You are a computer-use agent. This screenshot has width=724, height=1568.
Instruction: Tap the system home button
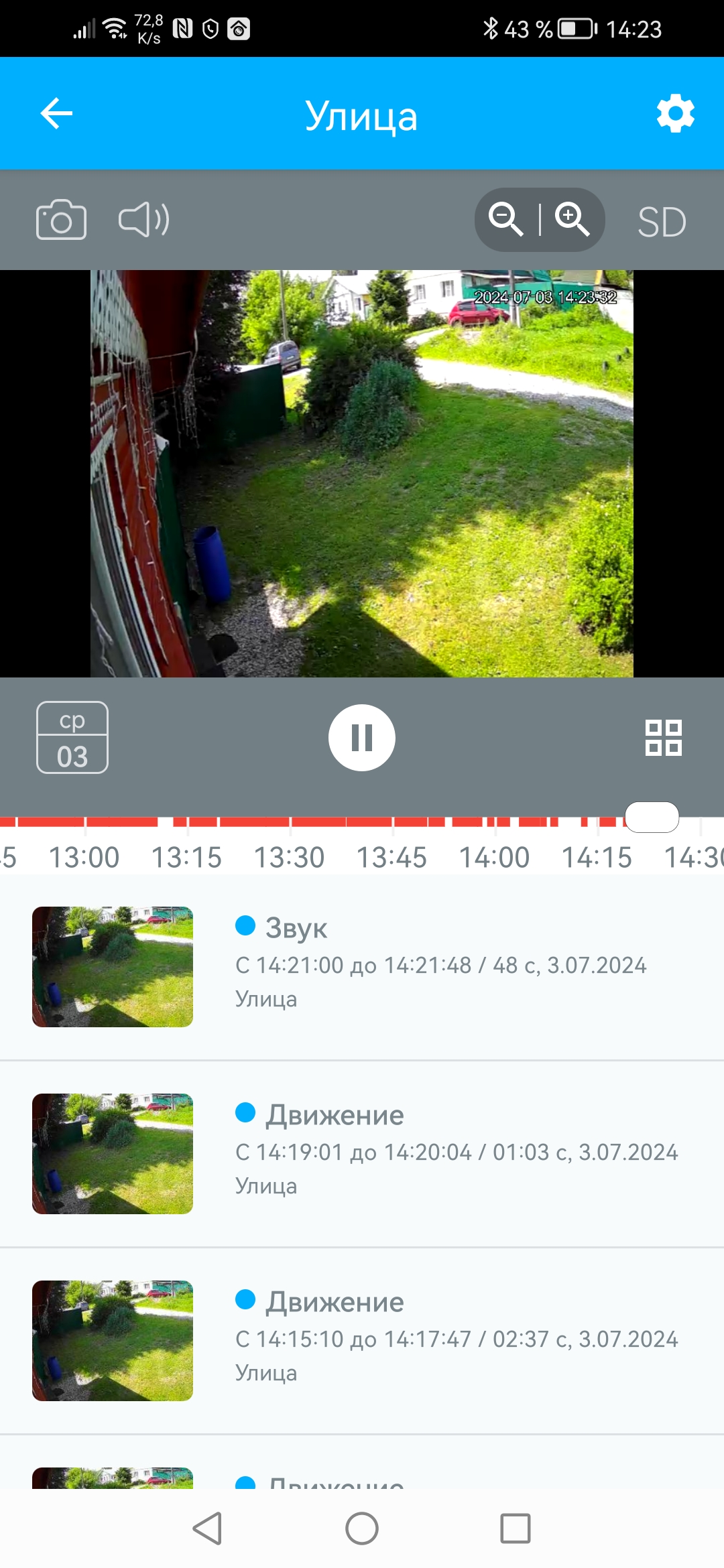pos(362,1528)
